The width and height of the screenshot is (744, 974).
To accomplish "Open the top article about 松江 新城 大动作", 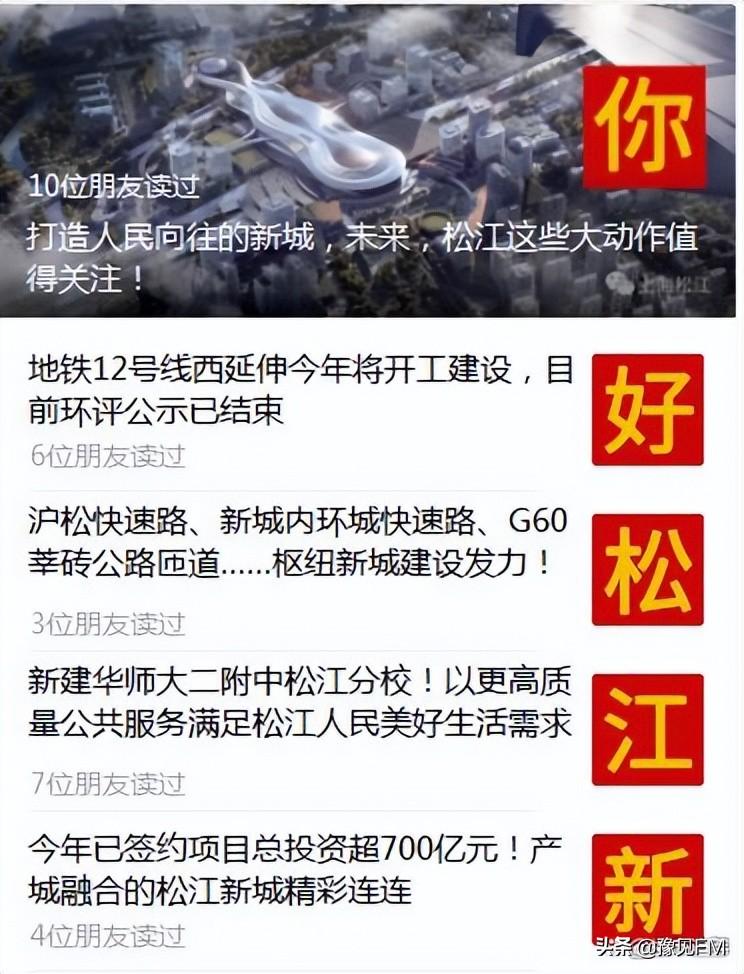I will click(x=360, y=255).
